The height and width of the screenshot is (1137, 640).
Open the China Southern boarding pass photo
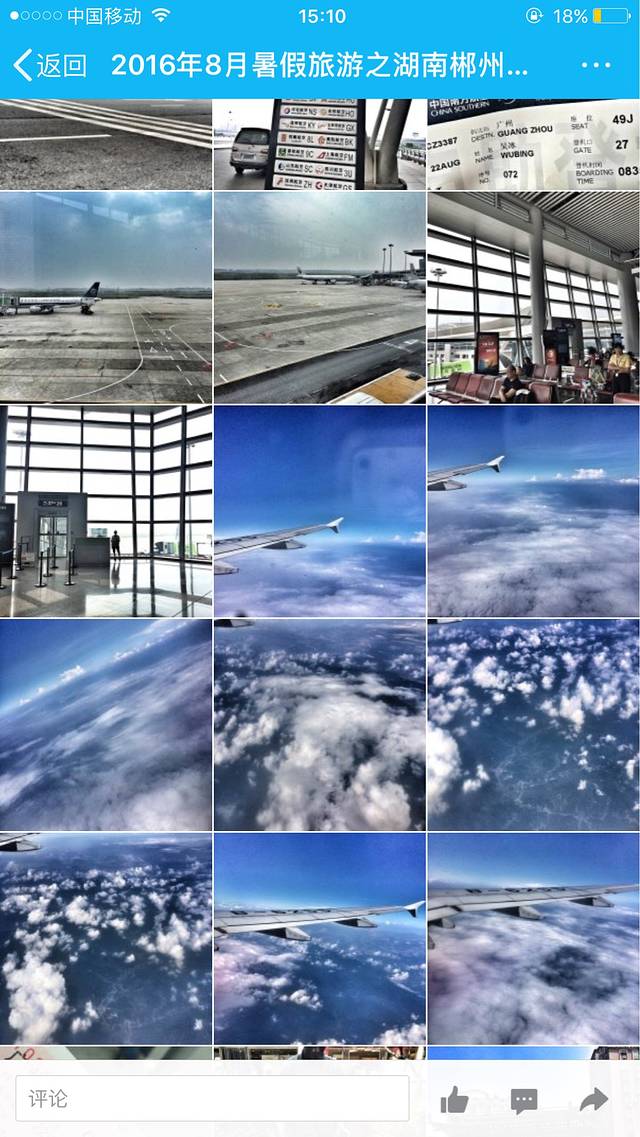click(x=533, y=144)
